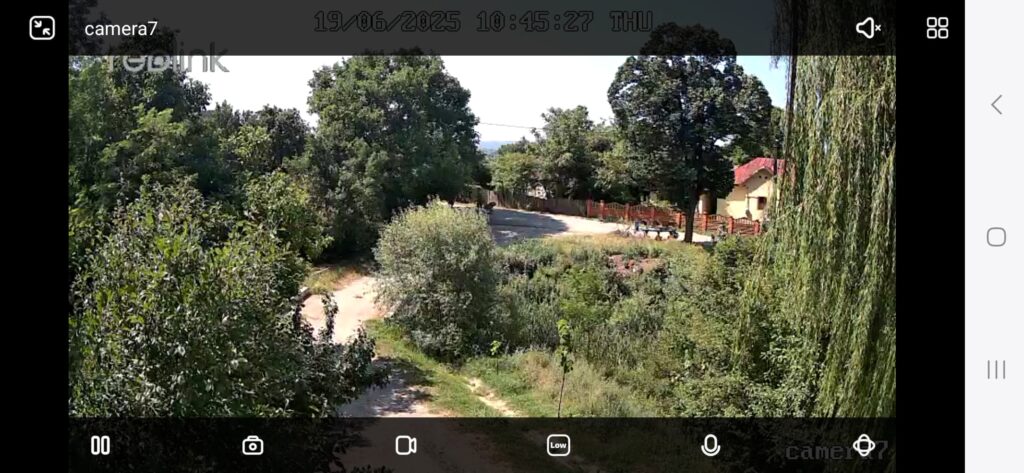Activate the two-way talk microphone

(x=711, y=445)
